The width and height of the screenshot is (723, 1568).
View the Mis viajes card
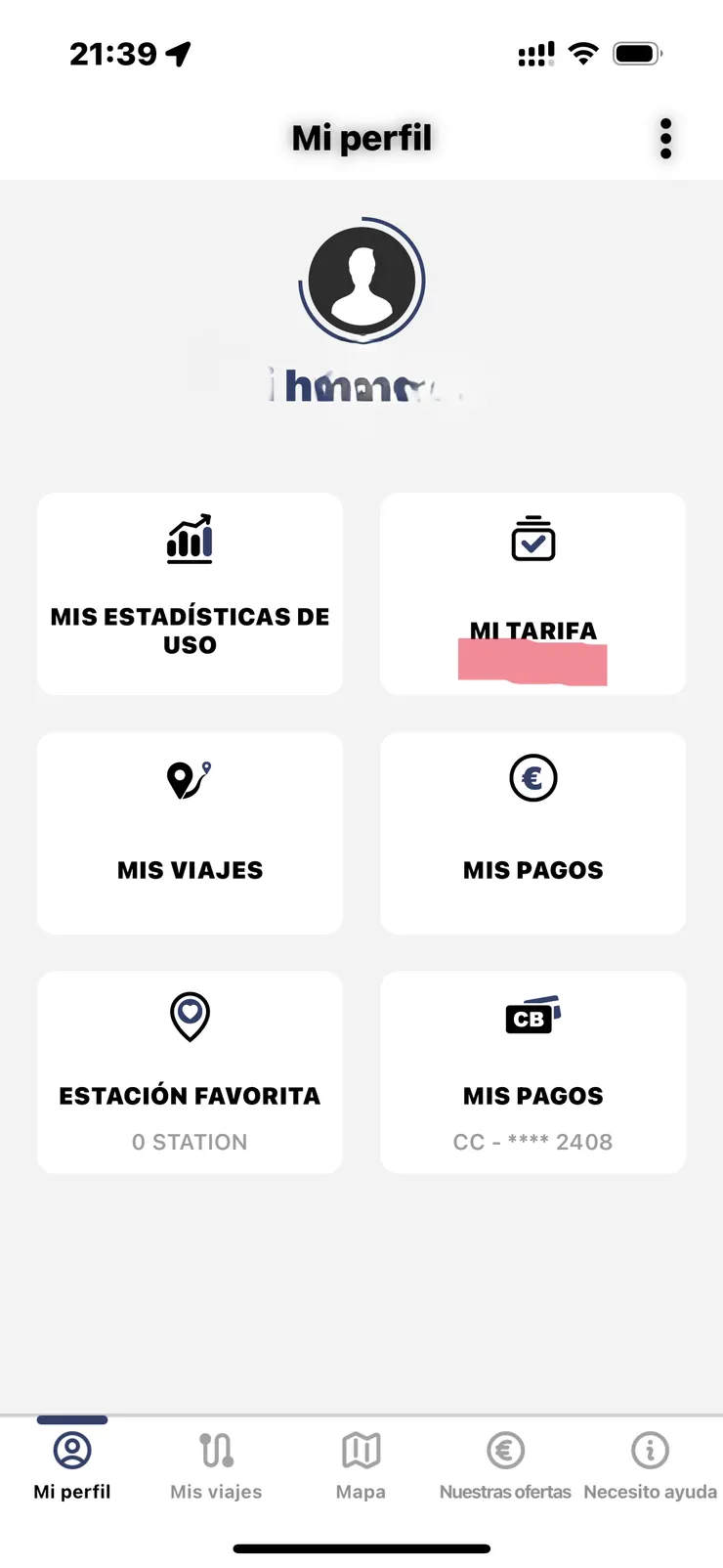(x=190, y=833)
